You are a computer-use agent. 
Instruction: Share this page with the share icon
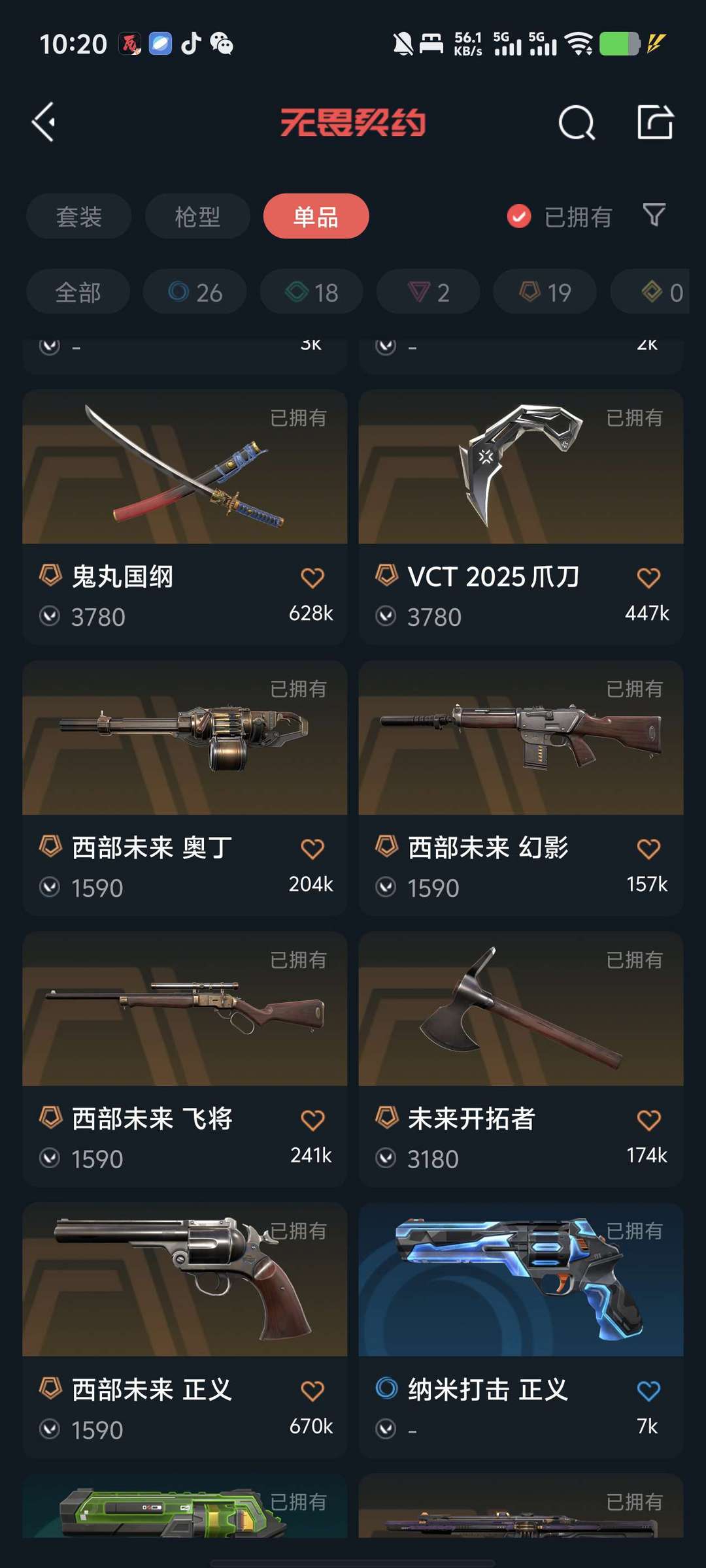point(655,122)
